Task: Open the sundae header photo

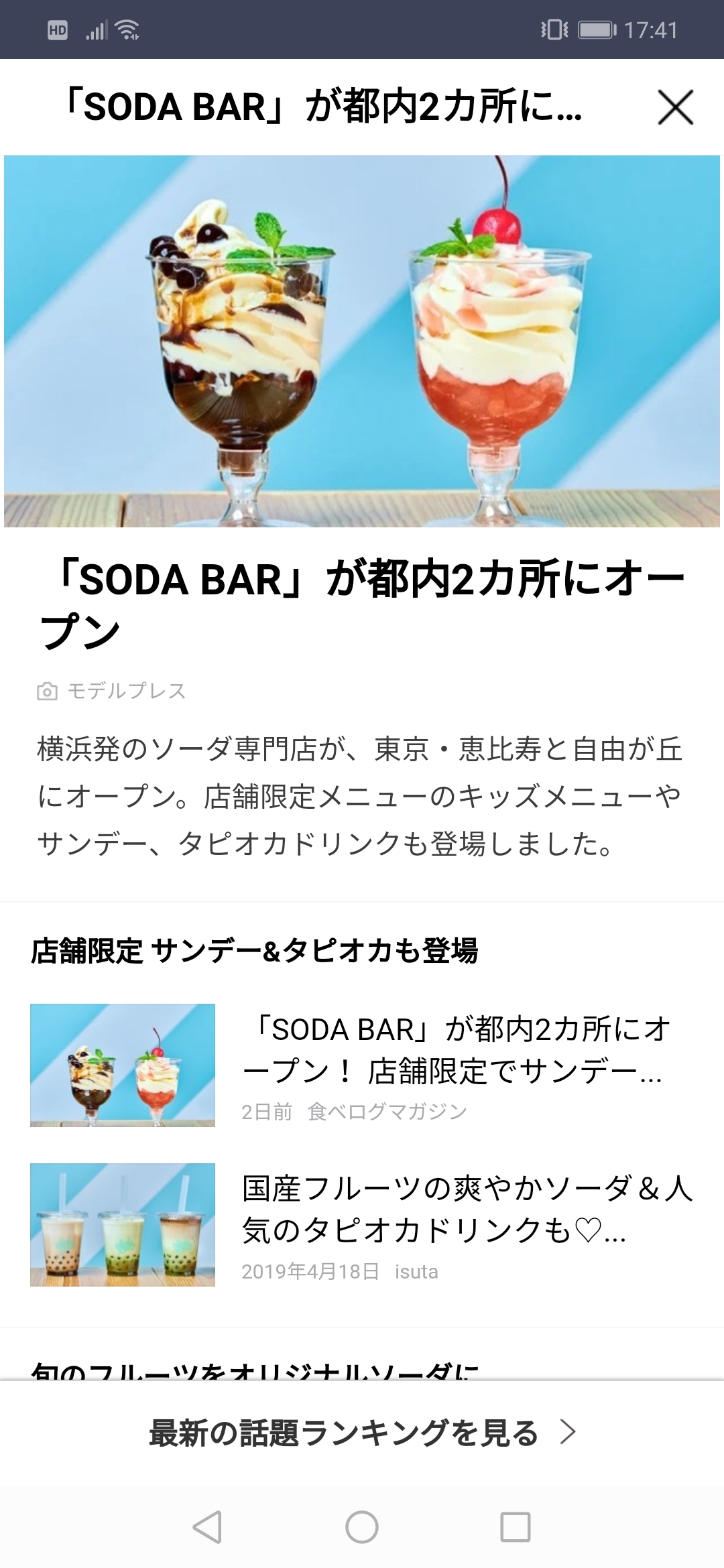Action: click(362, 341)
